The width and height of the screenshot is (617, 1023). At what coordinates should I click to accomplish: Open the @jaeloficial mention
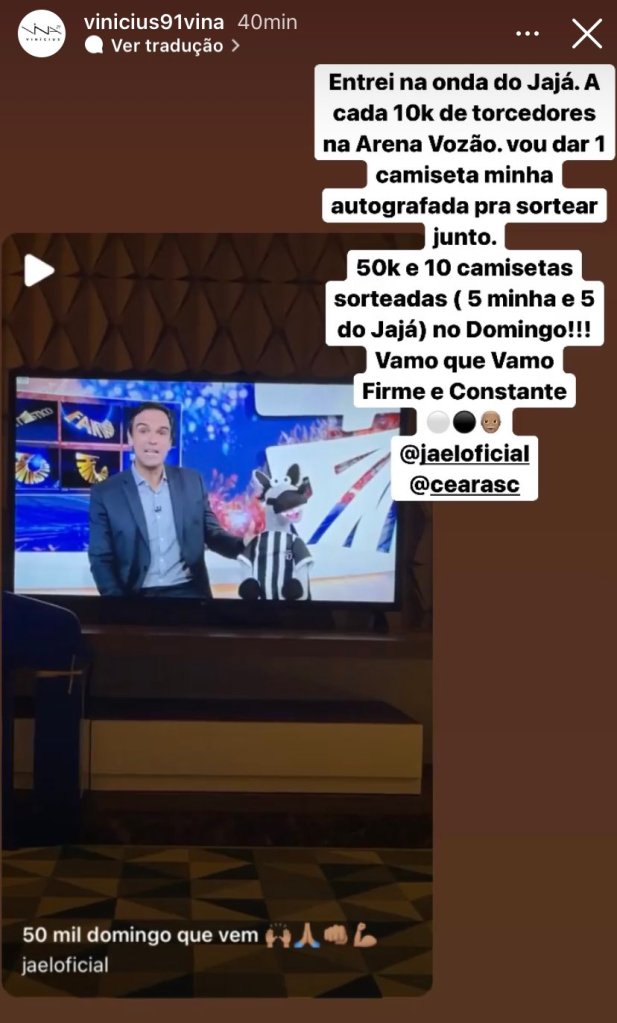464,453
